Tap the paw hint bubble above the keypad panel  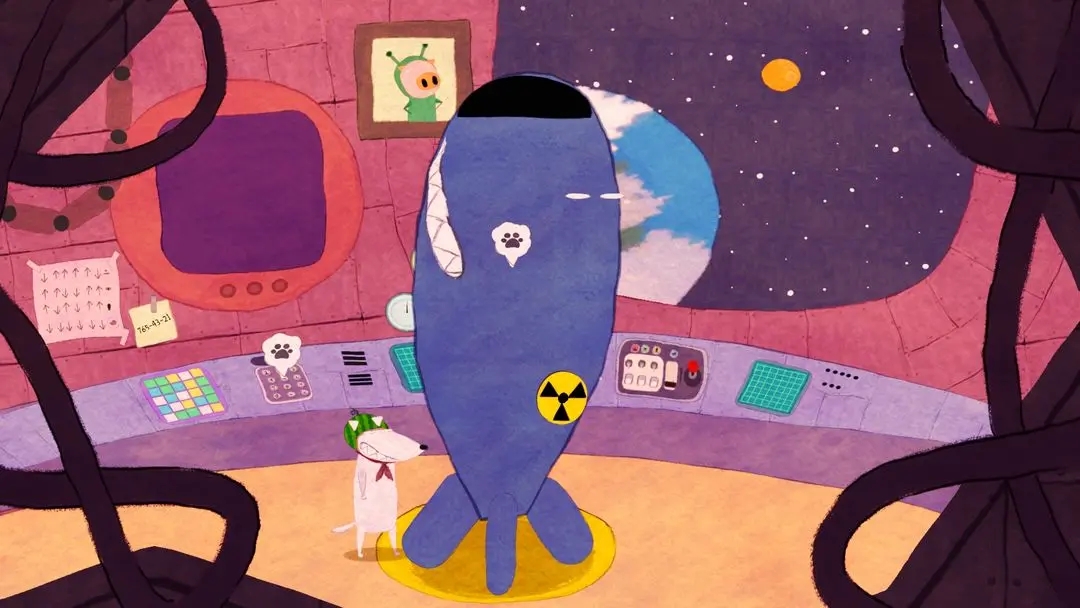[x=282, y=352]
